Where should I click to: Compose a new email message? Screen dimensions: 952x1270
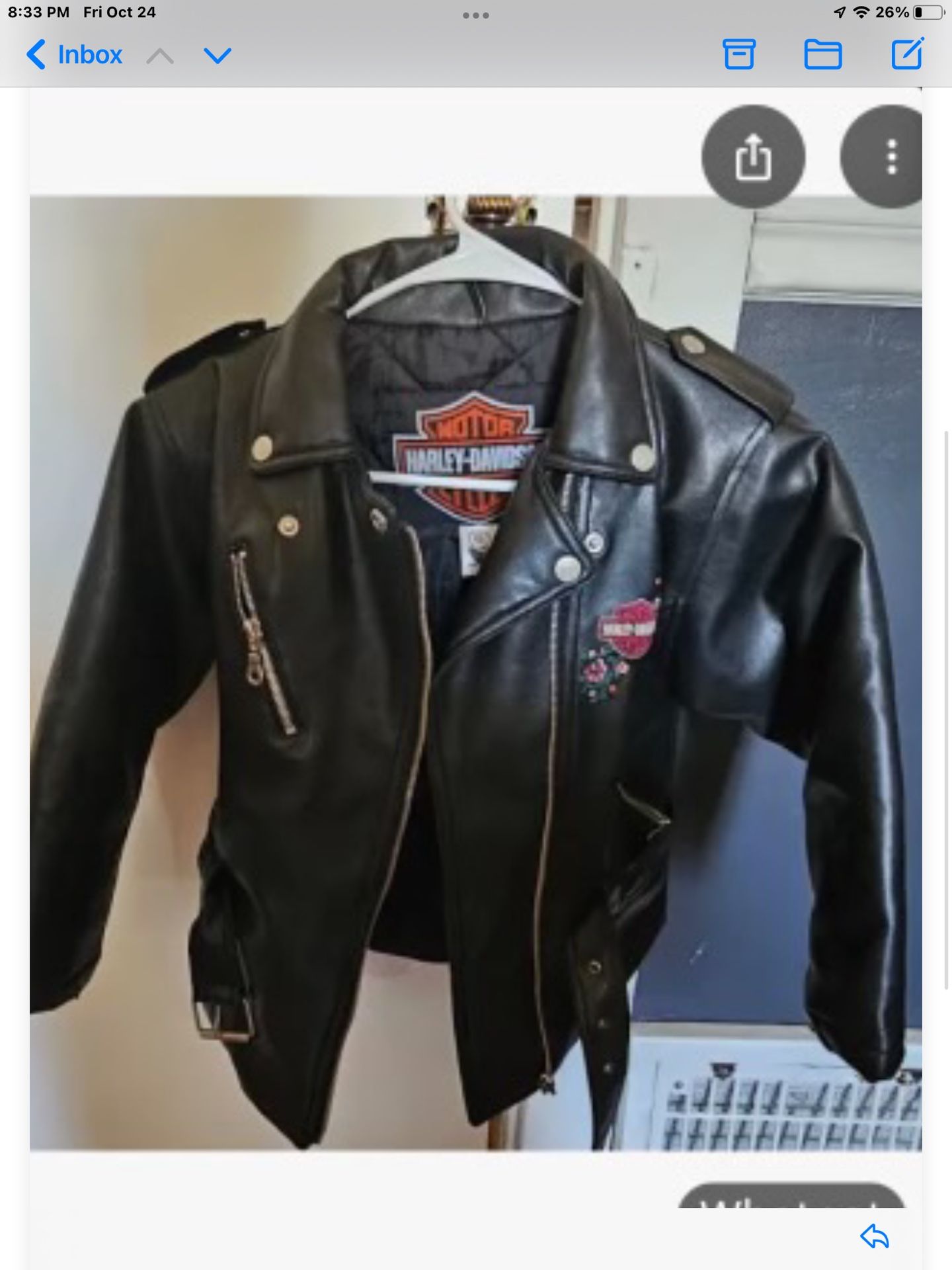(x=907, y=56)
